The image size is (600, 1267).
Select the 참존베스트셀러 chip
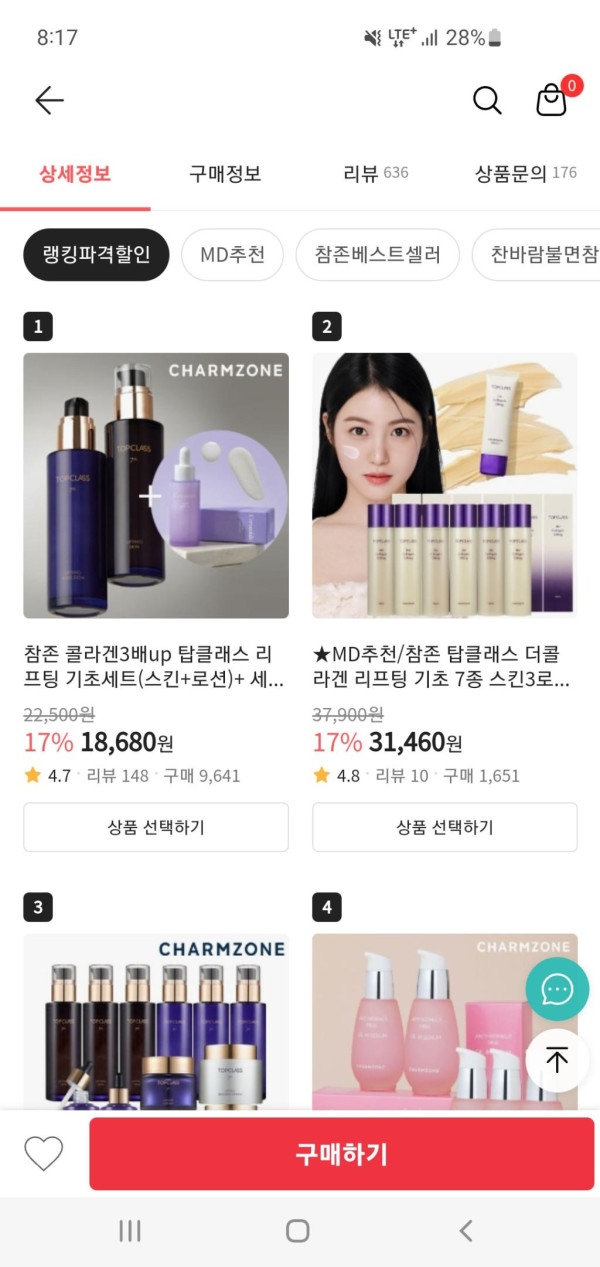(x=377, y=254)
